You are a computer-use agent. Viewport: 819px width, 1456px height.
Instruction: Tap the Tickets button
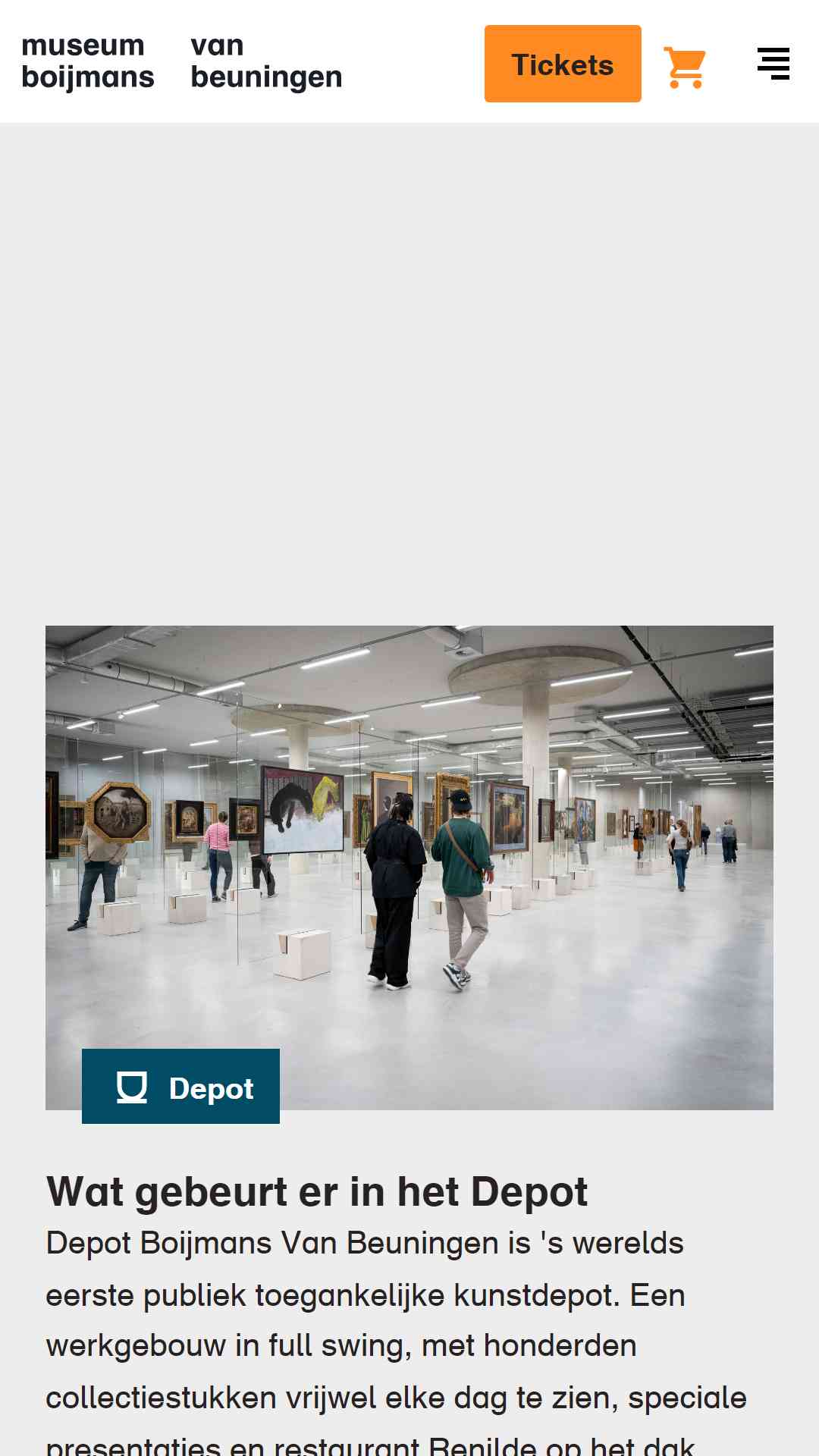(x=563, y=64)
